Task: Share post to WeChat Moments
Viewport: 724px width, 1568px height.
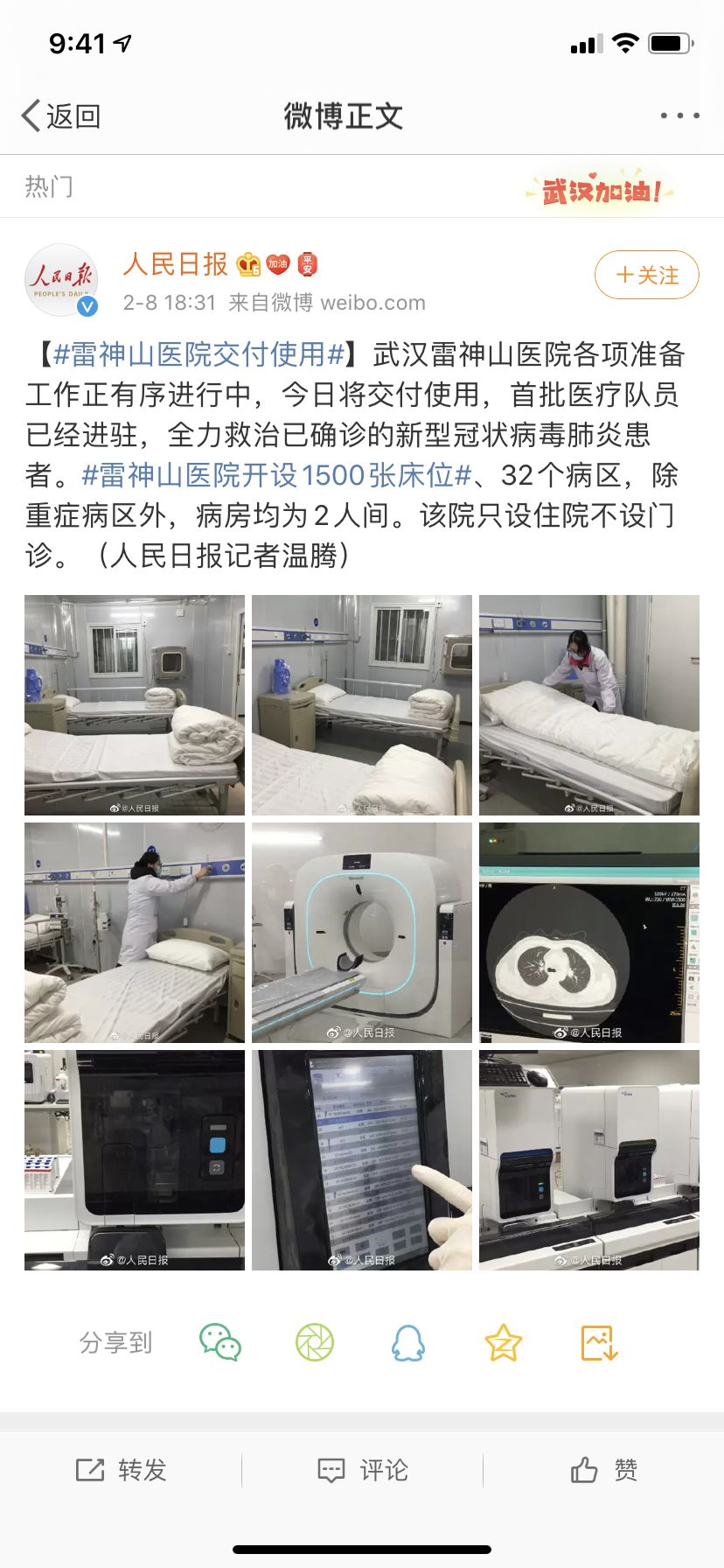Action: [x=315, y=1342]
